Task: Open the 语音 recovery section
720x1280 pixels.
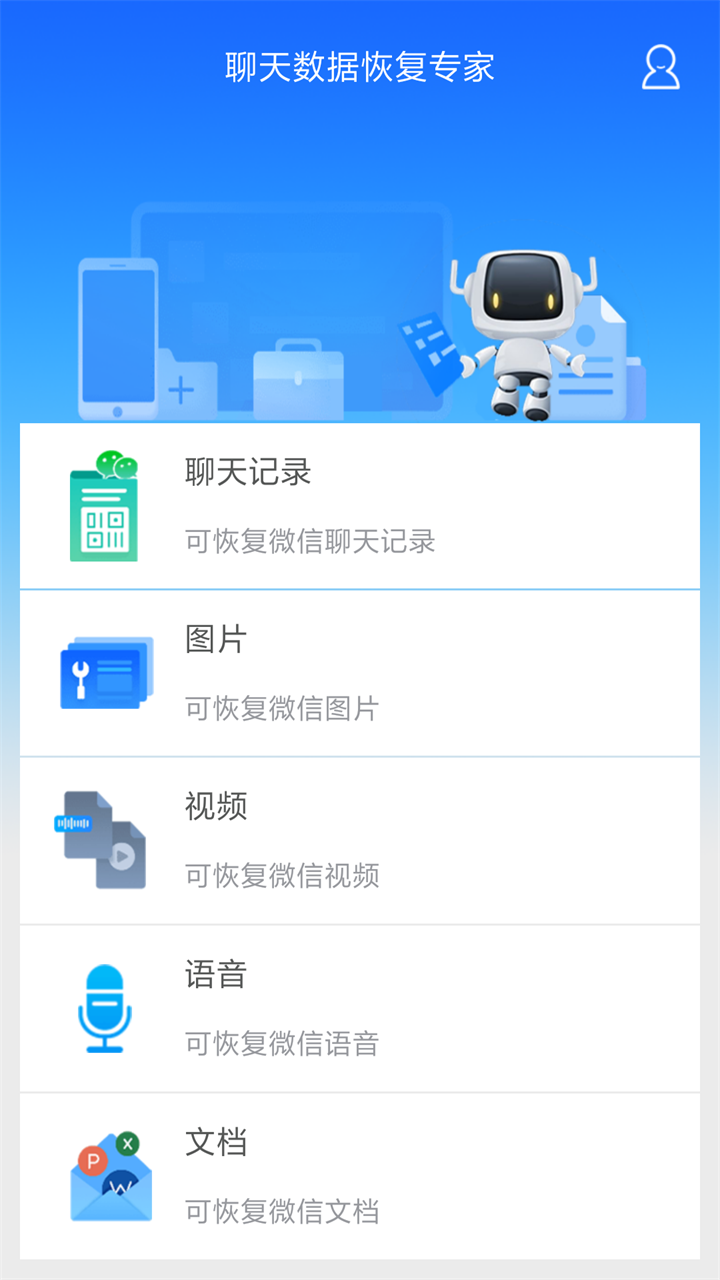Action: click(x=360, y=1005)
